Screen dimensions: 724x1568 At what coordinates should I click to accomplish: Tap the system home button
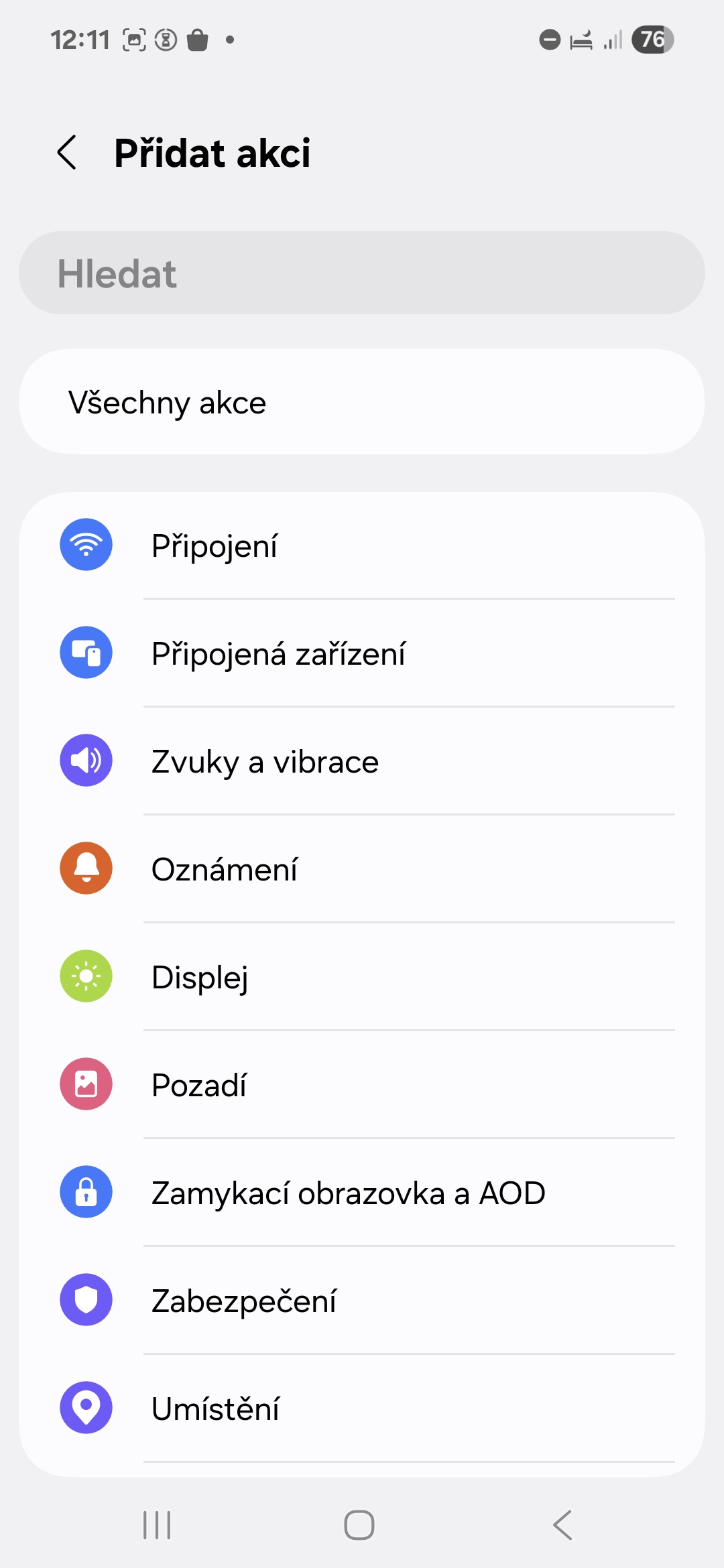pyautogui.click(x=359, y=1525)
